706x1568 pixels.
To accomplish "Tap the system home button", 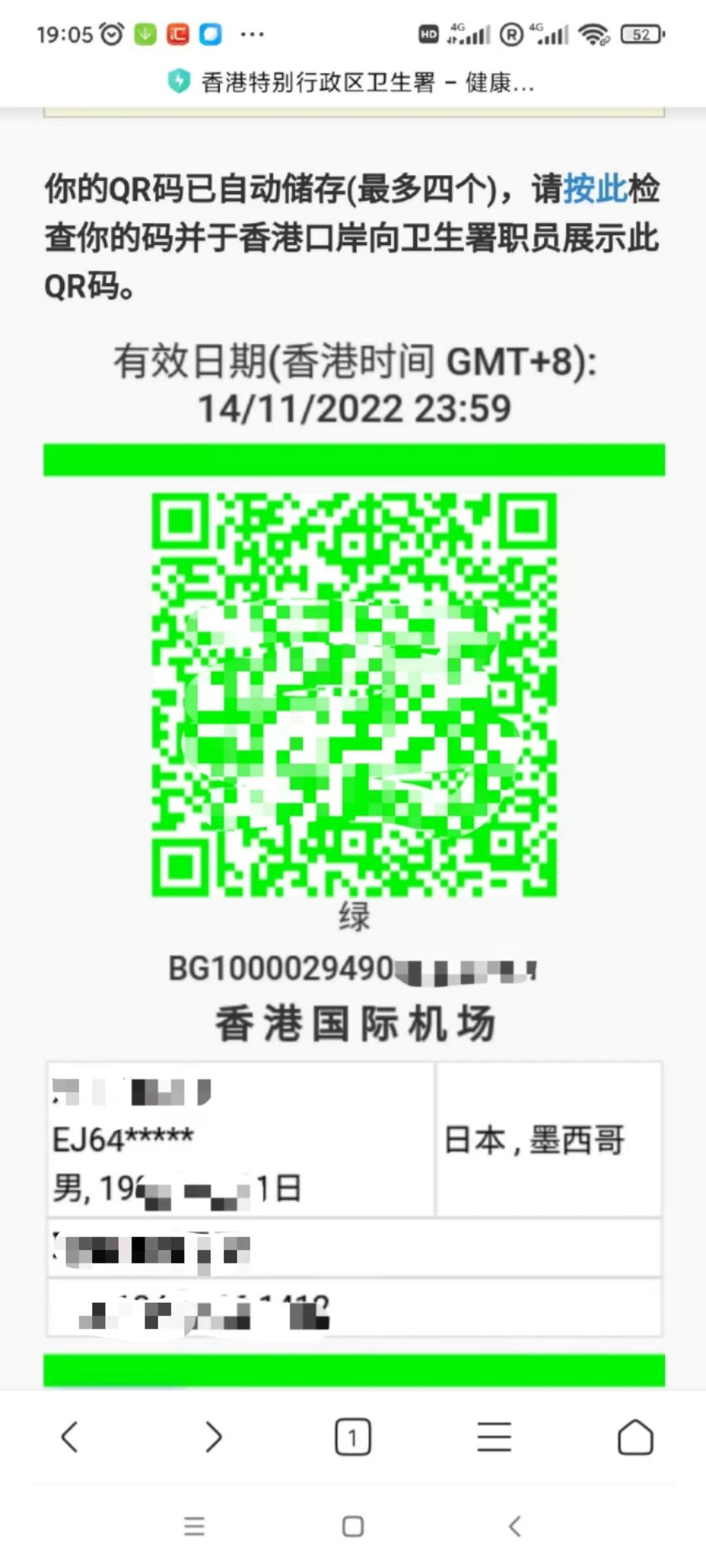I will pos(353,1526).
